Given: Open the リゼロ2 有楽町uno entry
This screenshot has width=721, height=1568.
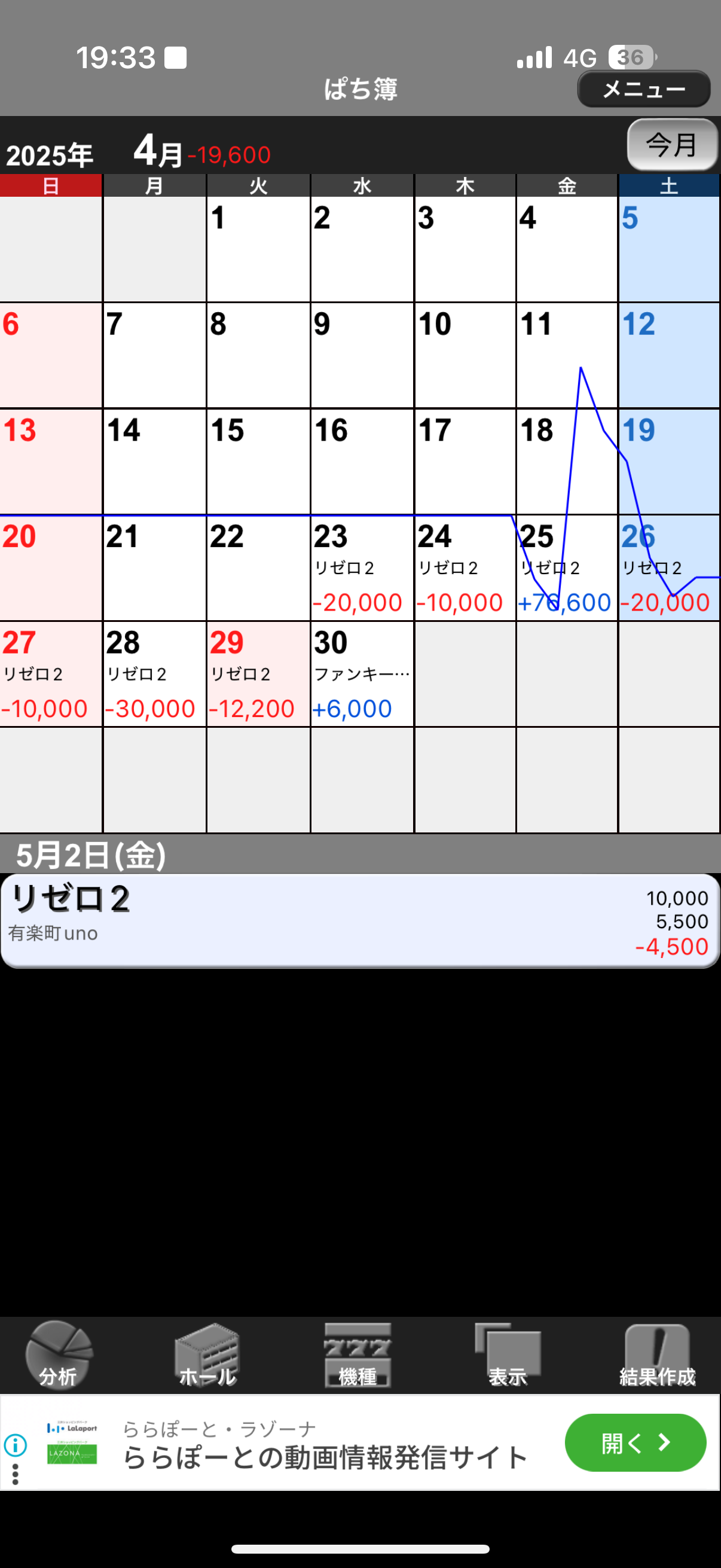Looking at the screenshot, I should click(360, 921).
